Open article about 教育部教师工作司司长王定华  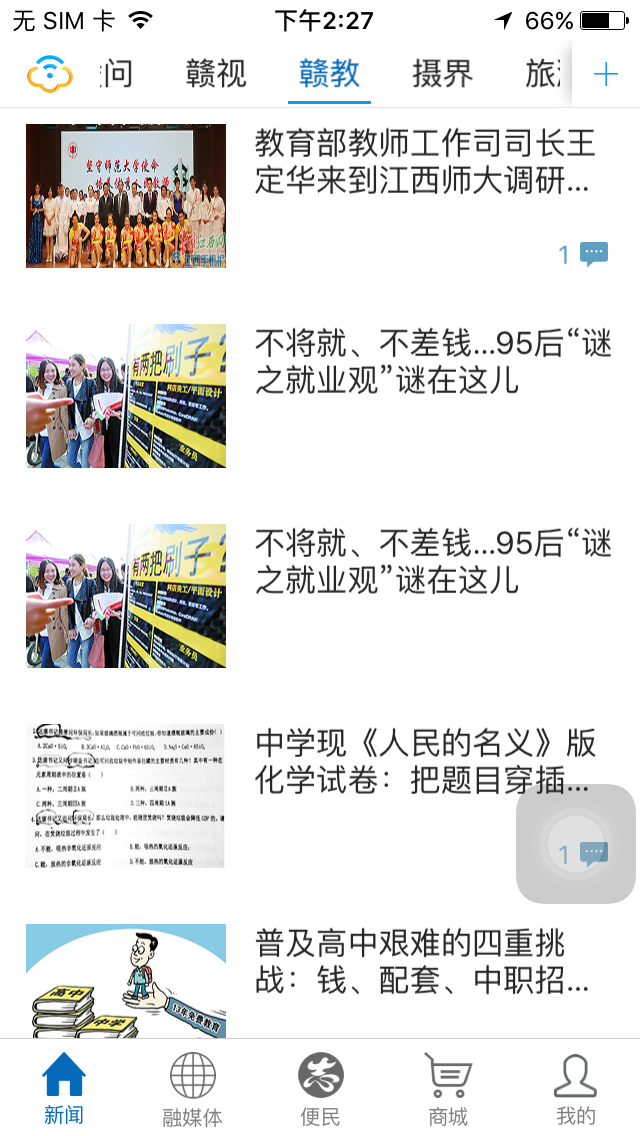click(424, 162)
